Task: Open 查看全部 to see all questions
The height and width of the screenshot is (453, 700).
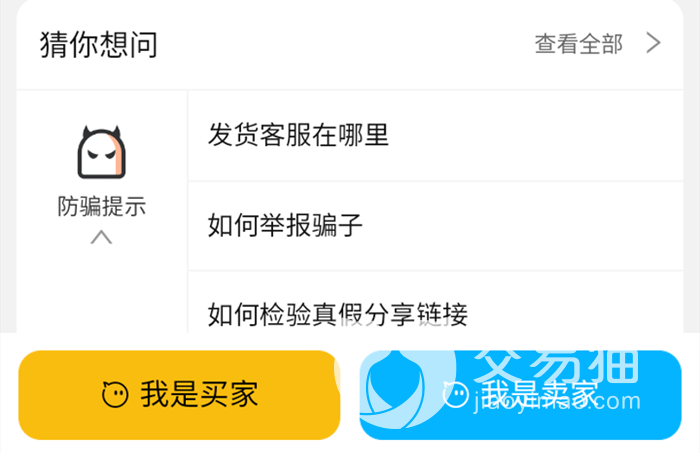Action: (x=597, y=44)
